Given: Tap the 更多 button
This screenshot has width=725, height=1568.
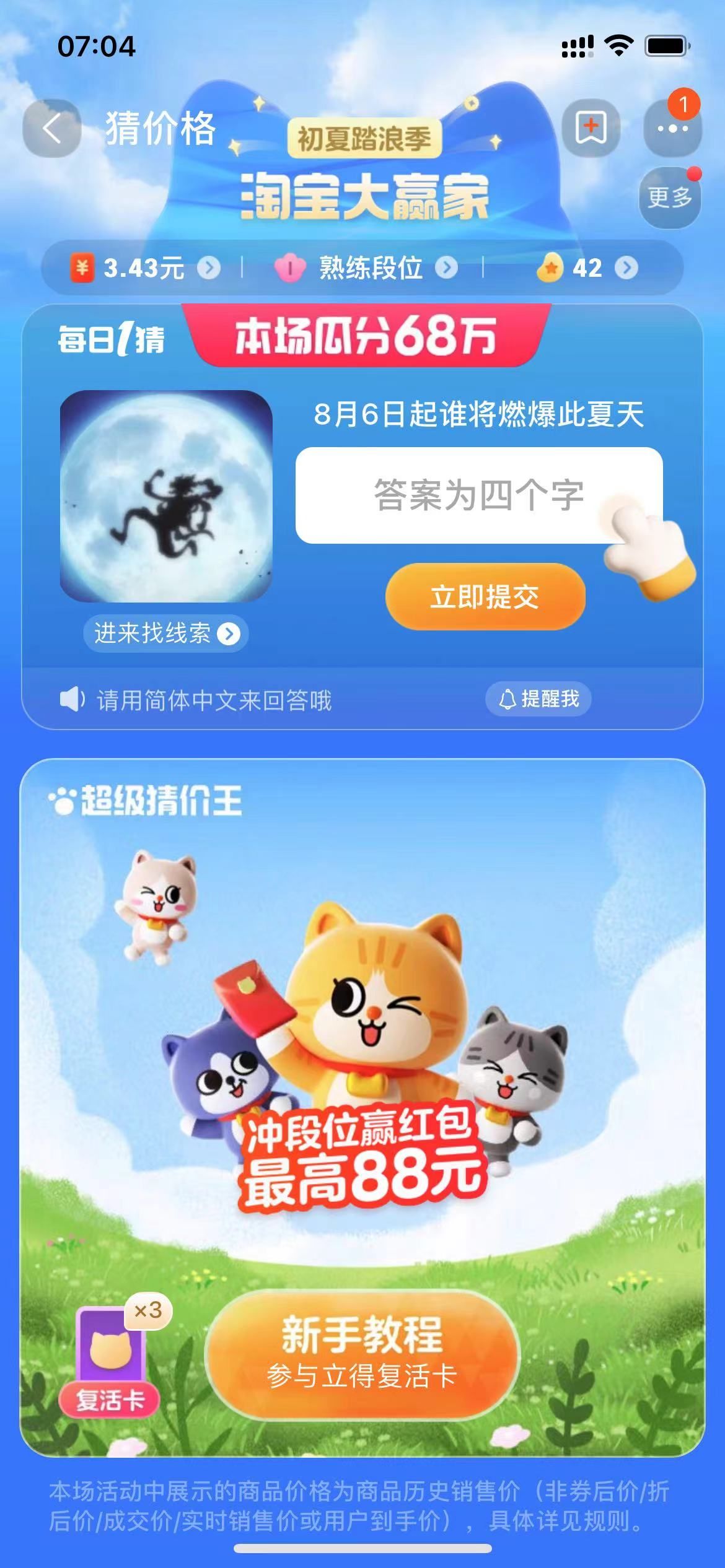Looking at the screenshot, I should point(669,198).
